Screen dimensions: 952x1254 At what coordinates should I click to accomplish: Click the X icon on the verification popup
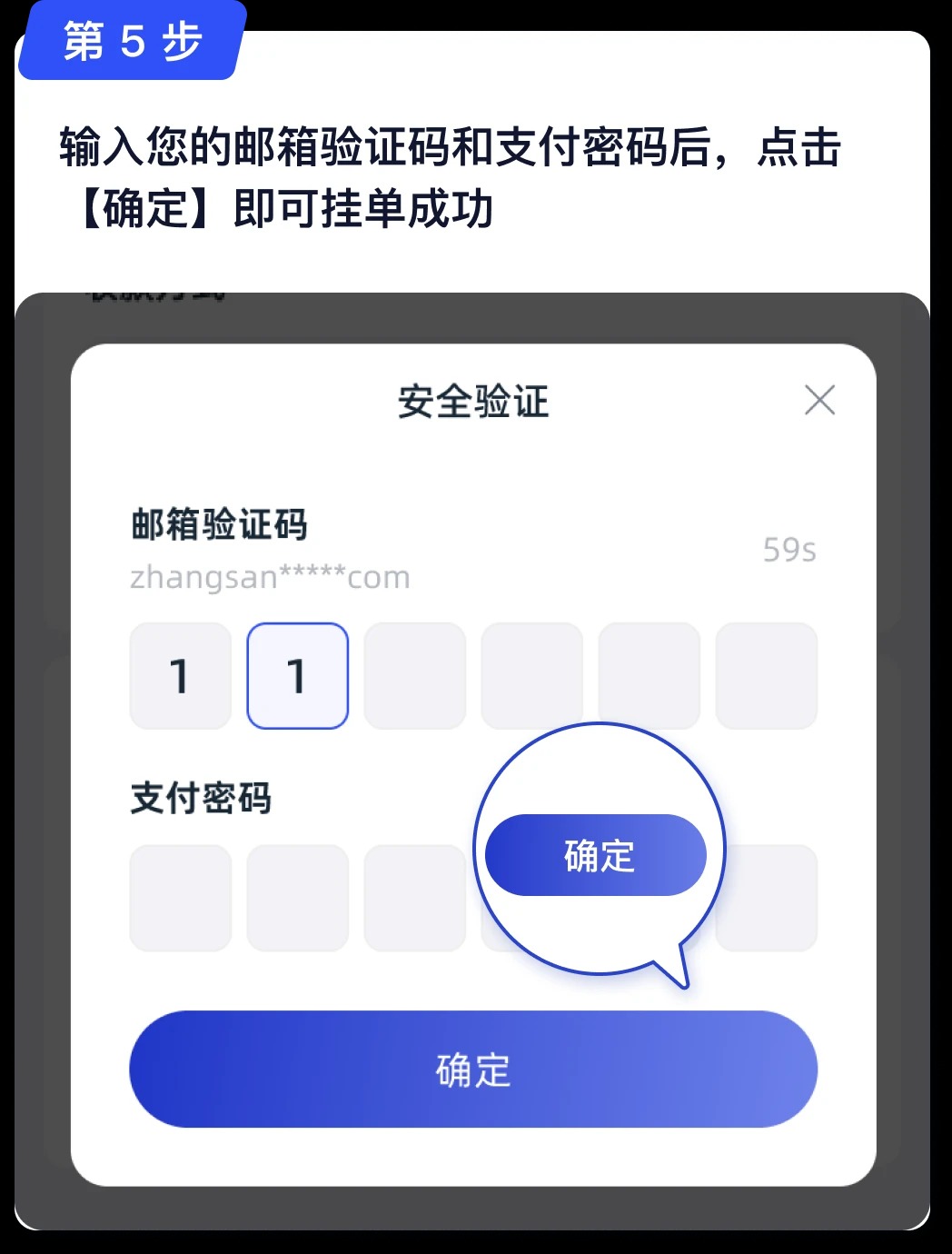point(820,399)
